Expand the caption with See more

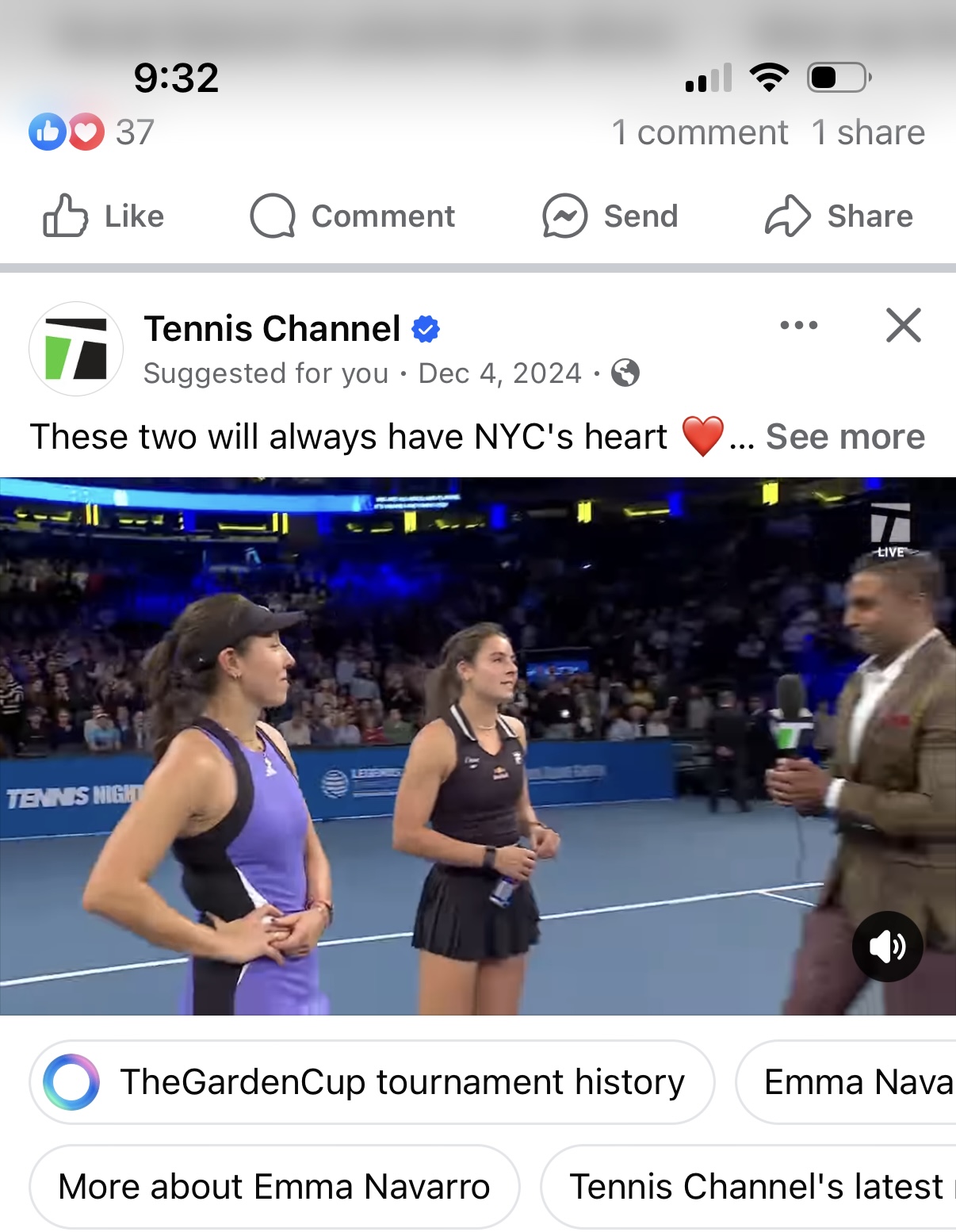pos(845,437)
